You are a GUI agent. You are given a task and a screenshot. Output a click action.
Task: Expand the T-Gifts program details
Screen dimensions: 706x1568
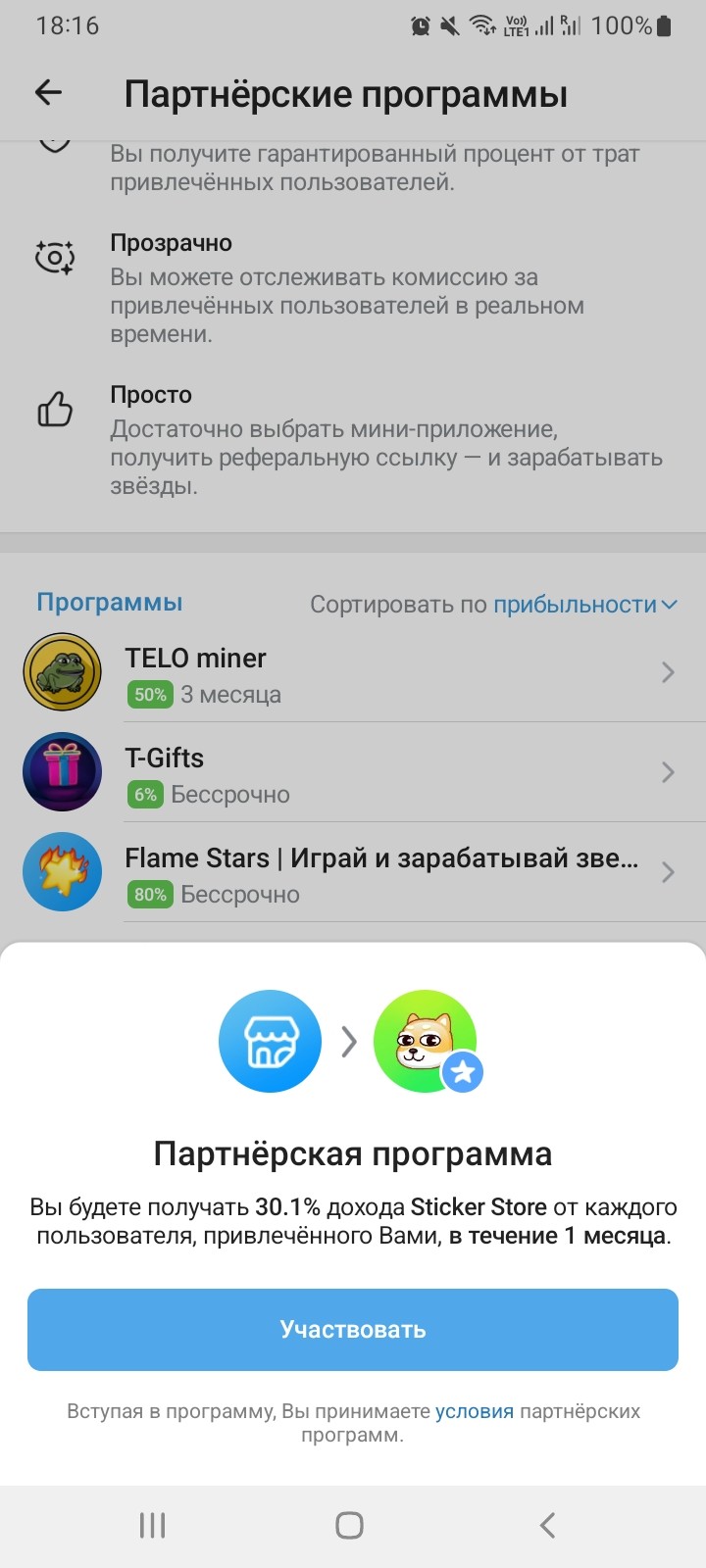click(x=668, y=771)
